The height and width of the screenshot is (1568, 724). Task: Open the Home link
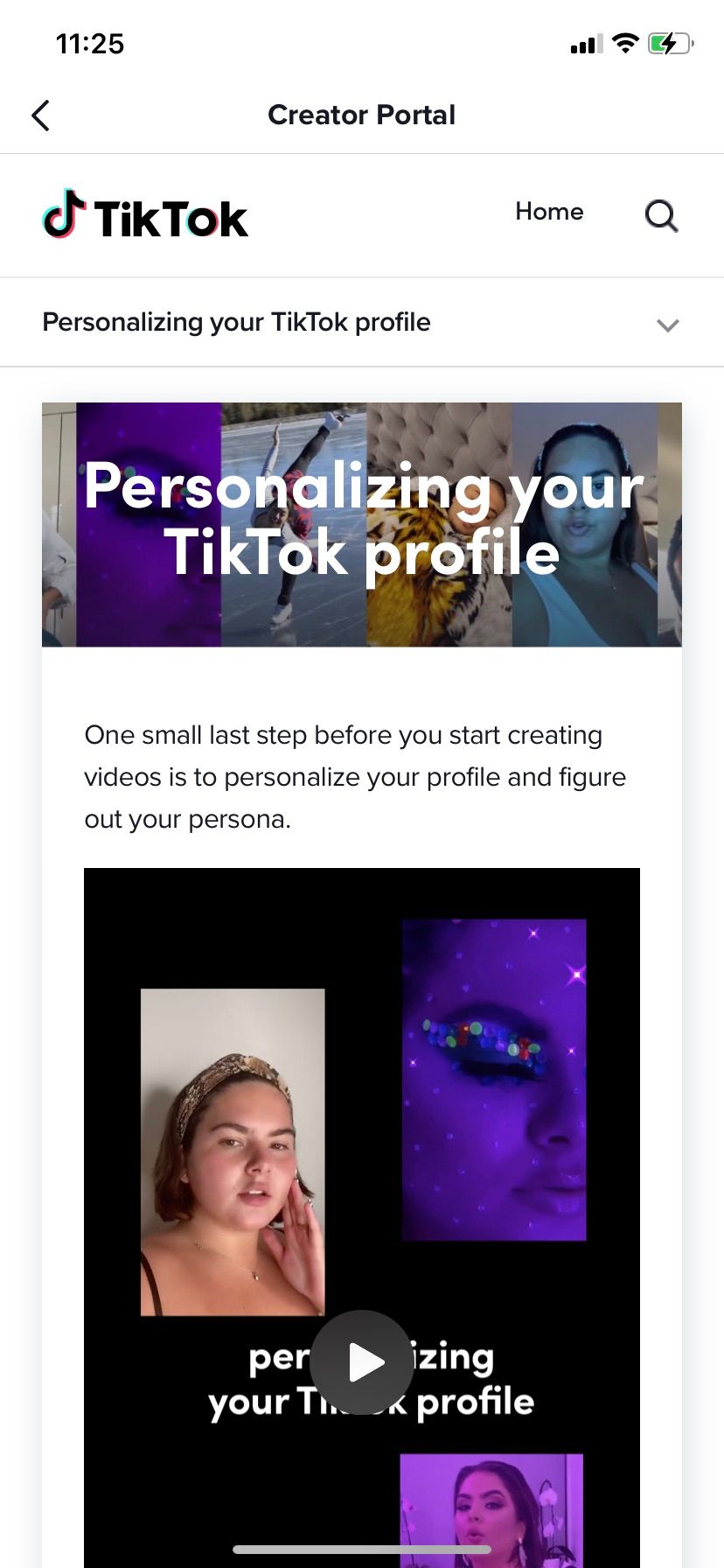coord(549,212)
